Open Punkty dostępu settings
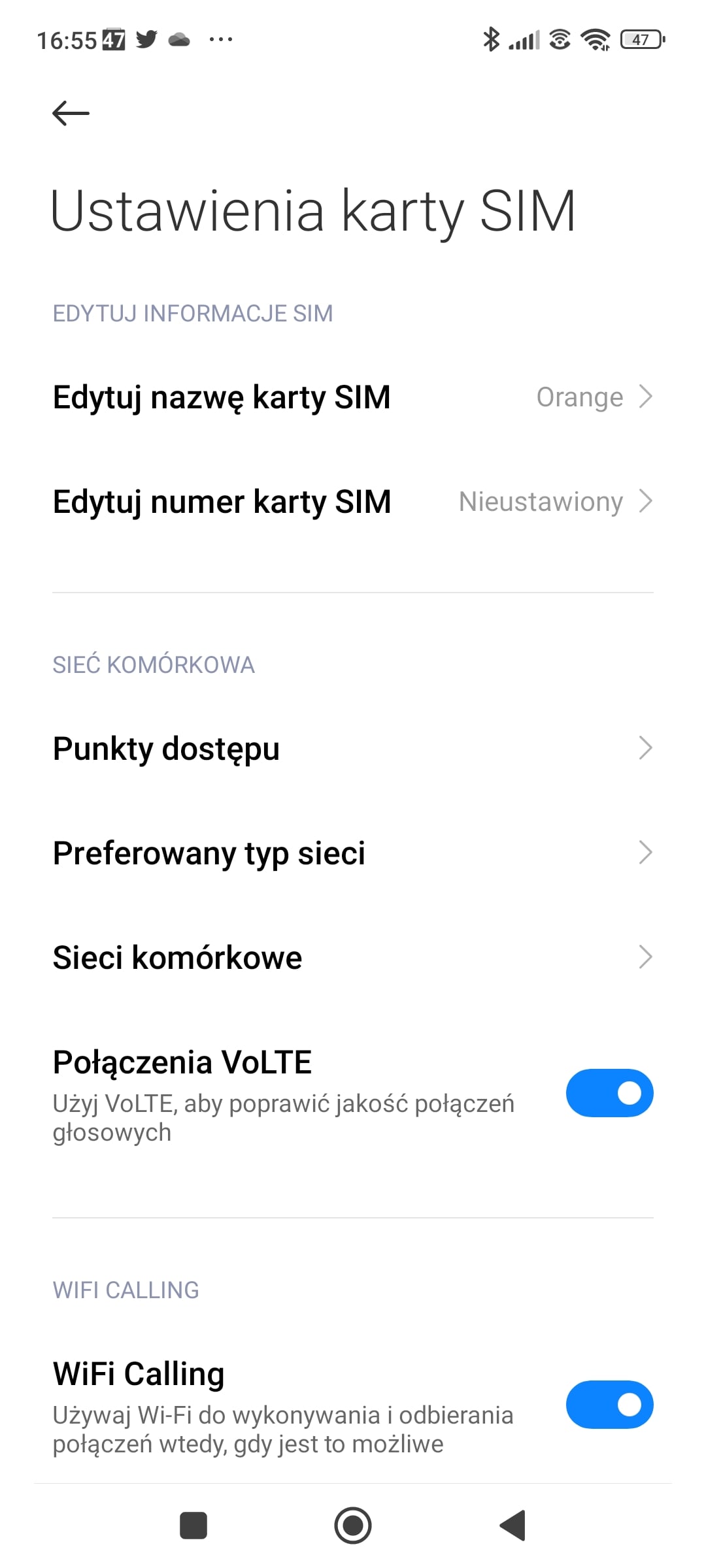Viewport: 706px width, 1568px height. [353, 748]
